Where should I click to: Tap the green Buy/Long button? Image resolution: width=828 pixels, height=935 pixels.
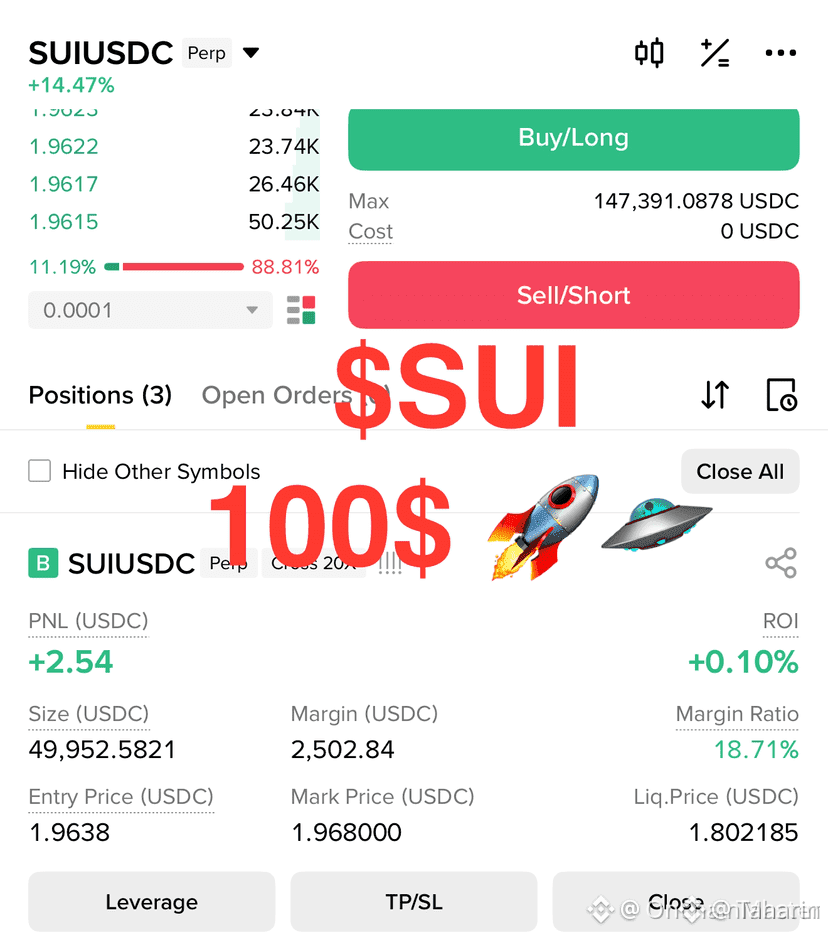573,138
